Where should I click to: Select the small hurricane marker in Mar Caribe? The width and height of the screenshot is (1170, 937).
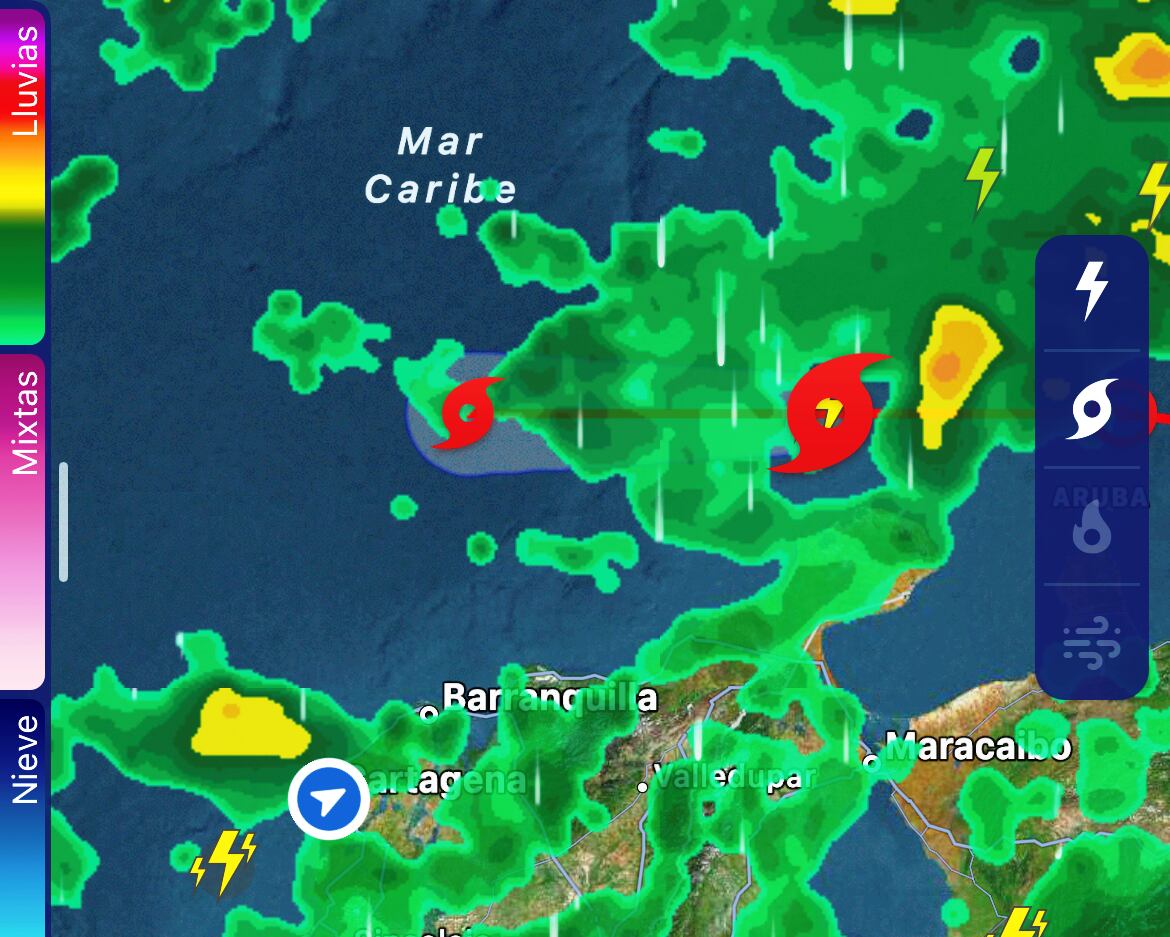(x=466, y=412)
